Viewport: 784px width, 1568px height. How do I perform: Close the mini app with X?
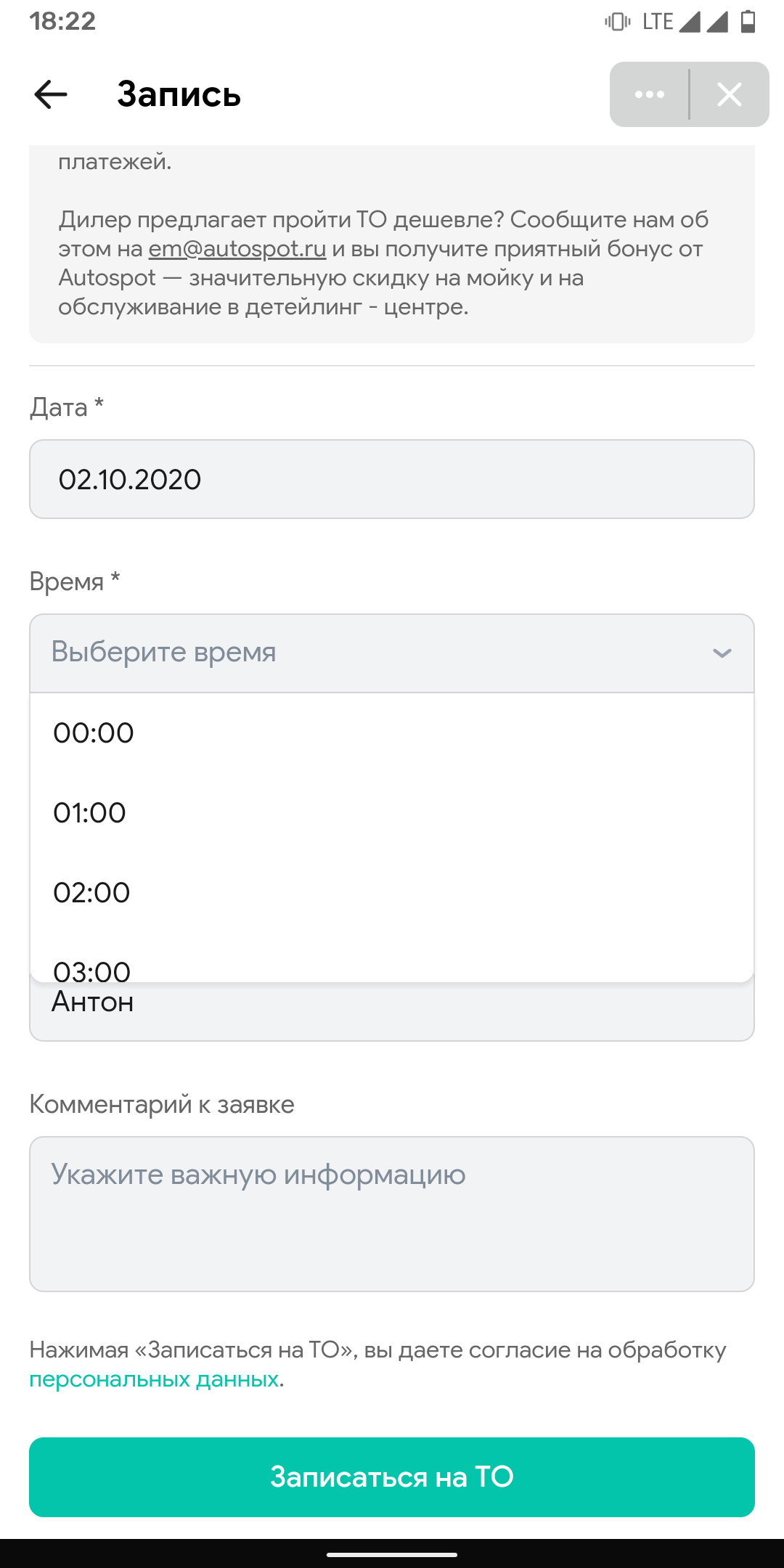click(x=729, y=94)
